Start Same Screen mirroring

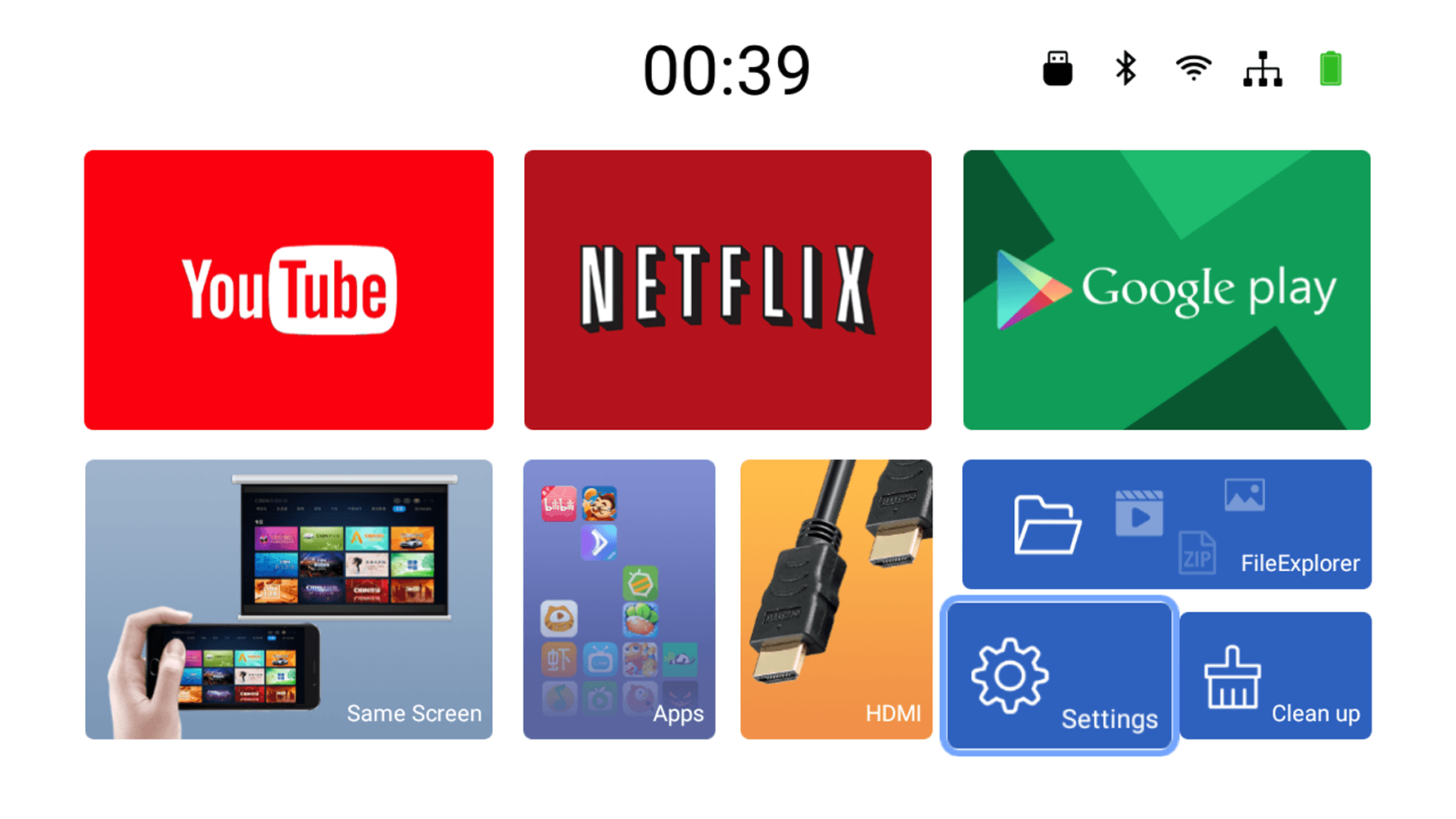[x=288, y=600]
